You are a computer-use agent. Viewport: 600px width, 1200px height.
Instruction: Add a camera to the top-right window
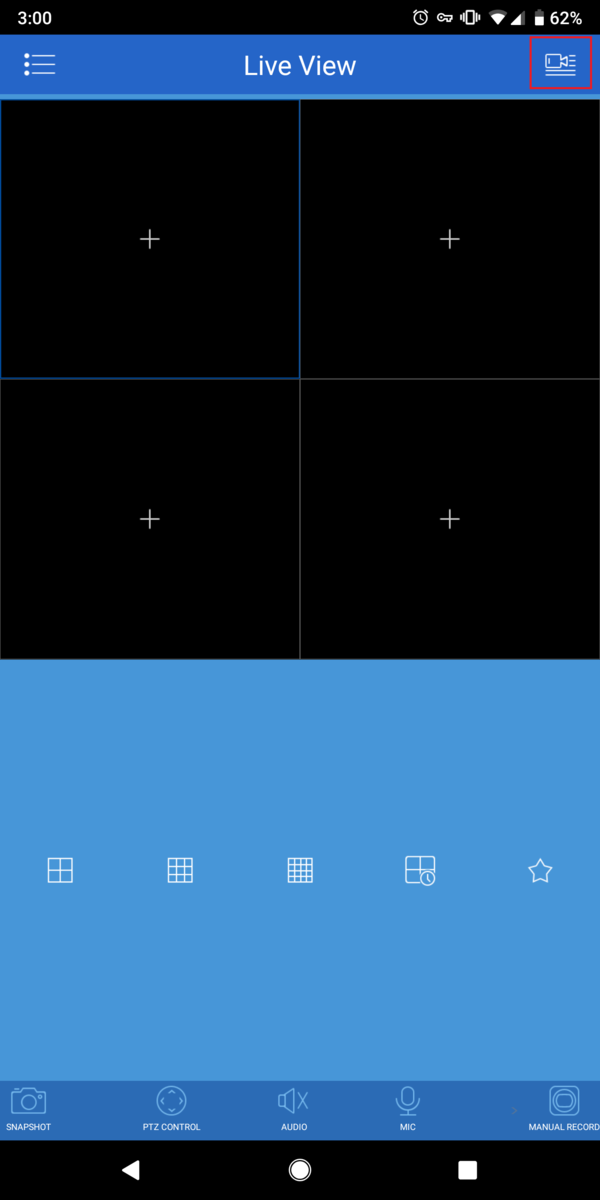click(x=450, y=239)
